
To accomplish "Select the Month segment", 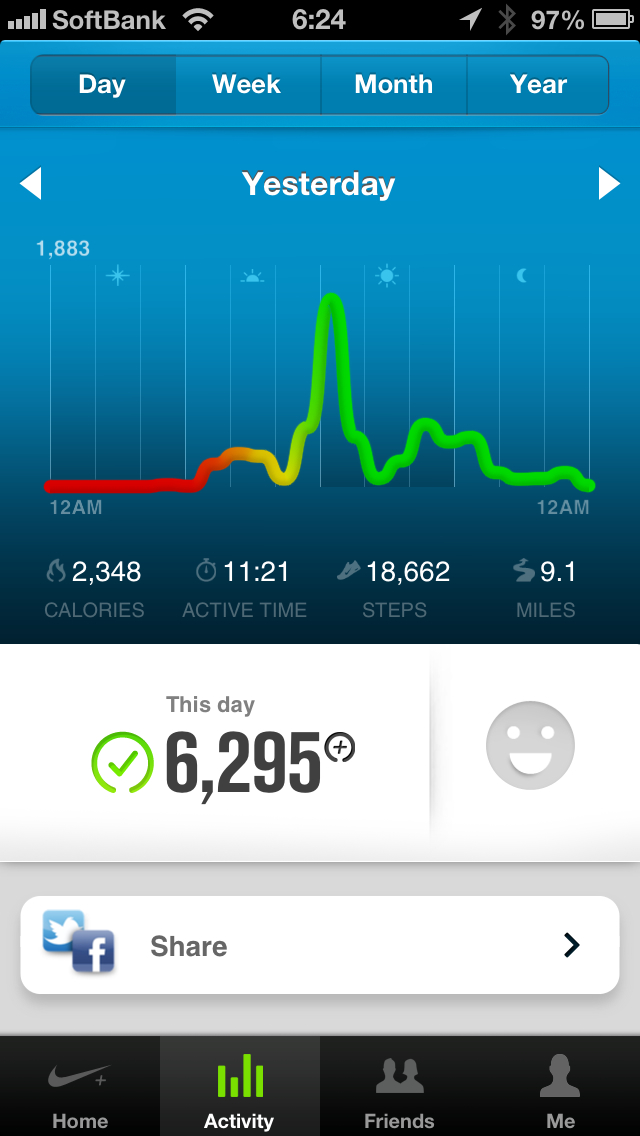I will 393,85.
